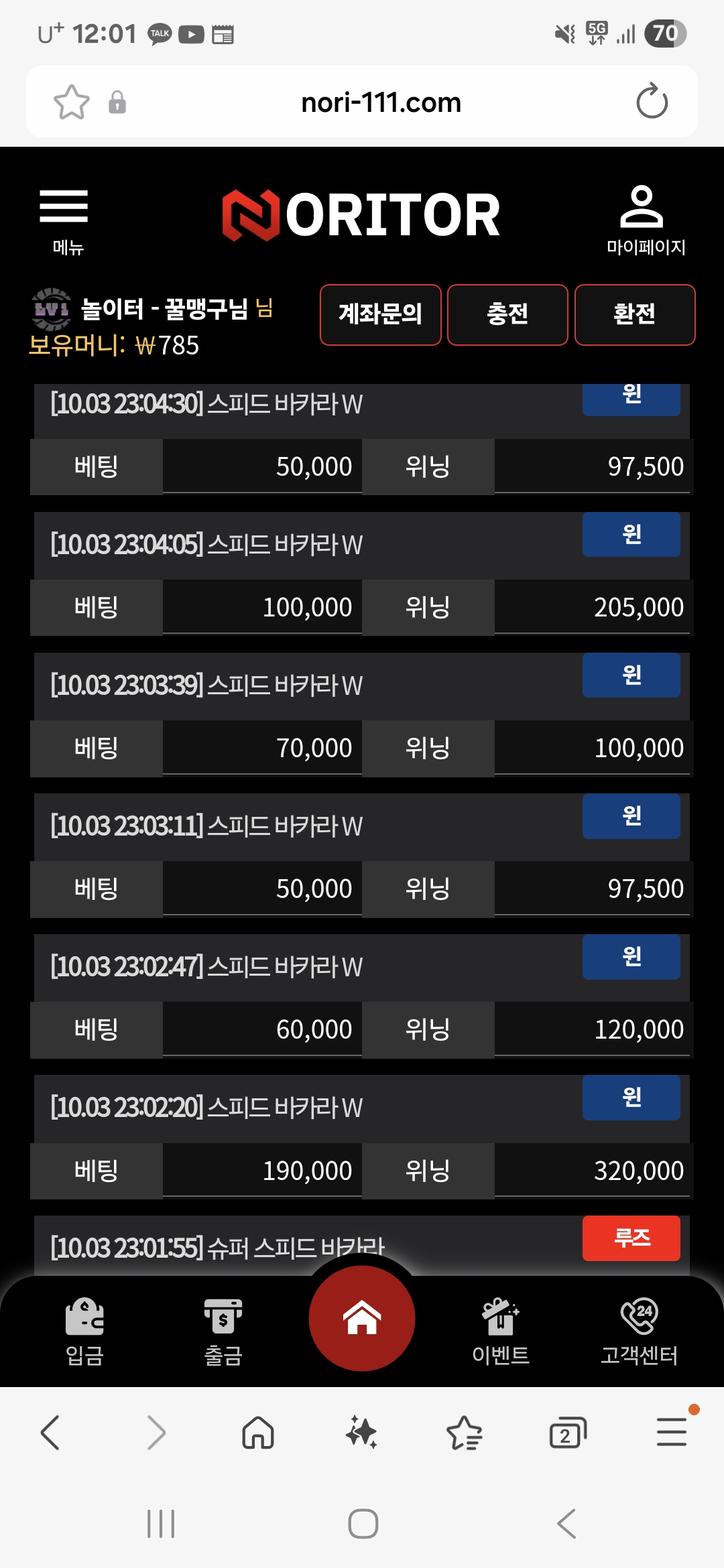Screen dimensions: 724x1568
Task: Tap the 계좌문의 button
Action: pos(380,314)
